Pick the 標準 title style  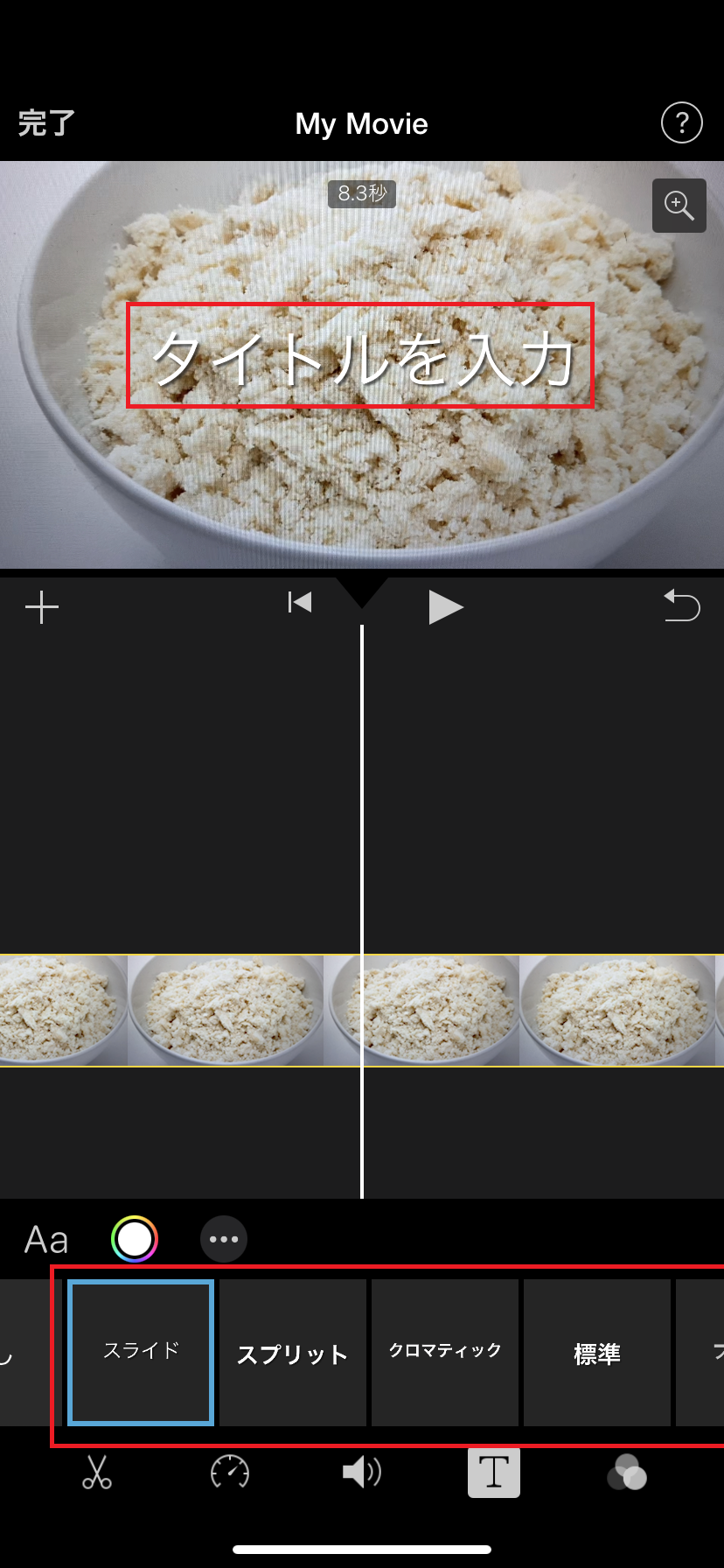pos(597,1353)
